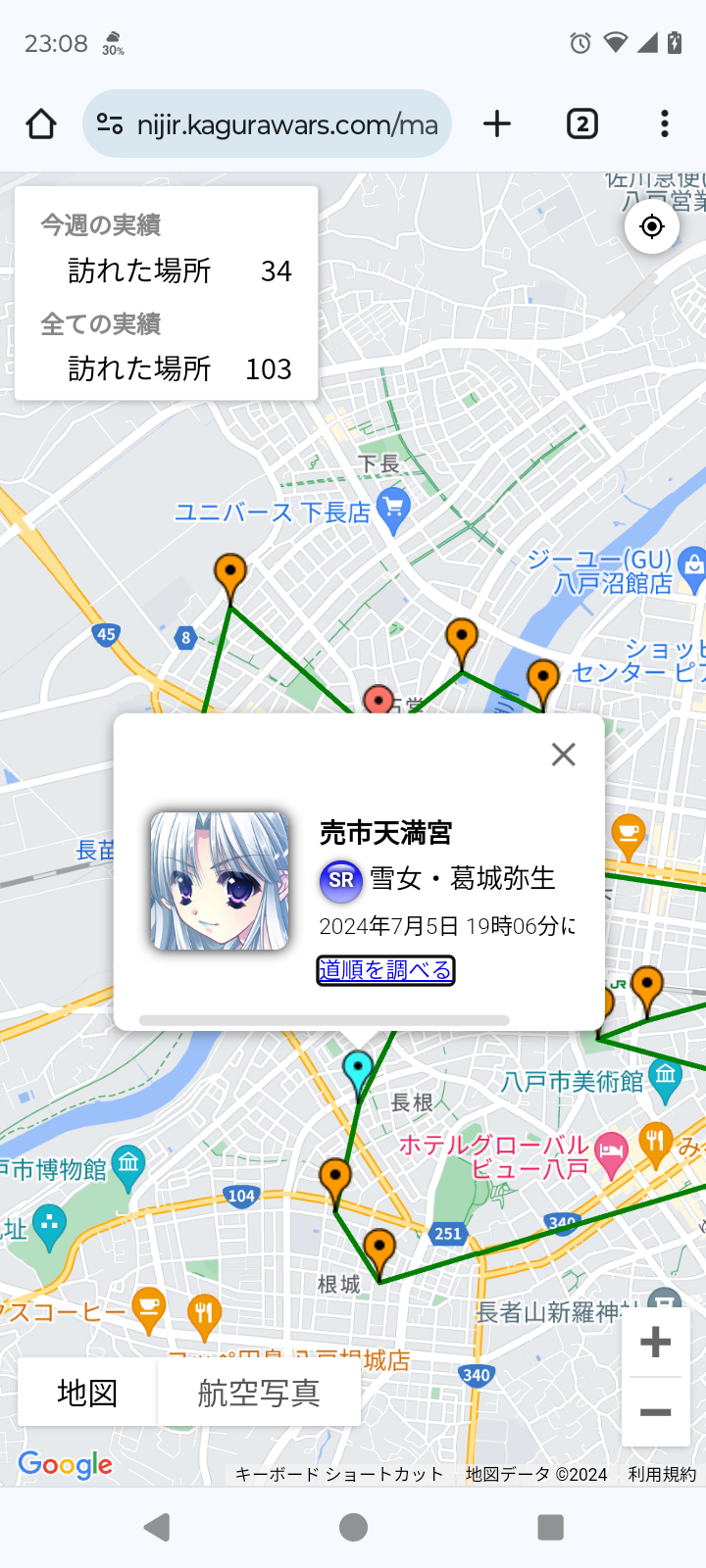706x1568 pixels.
Task: Tap the 道順を調べる directions link
Action: pos(385,970)
